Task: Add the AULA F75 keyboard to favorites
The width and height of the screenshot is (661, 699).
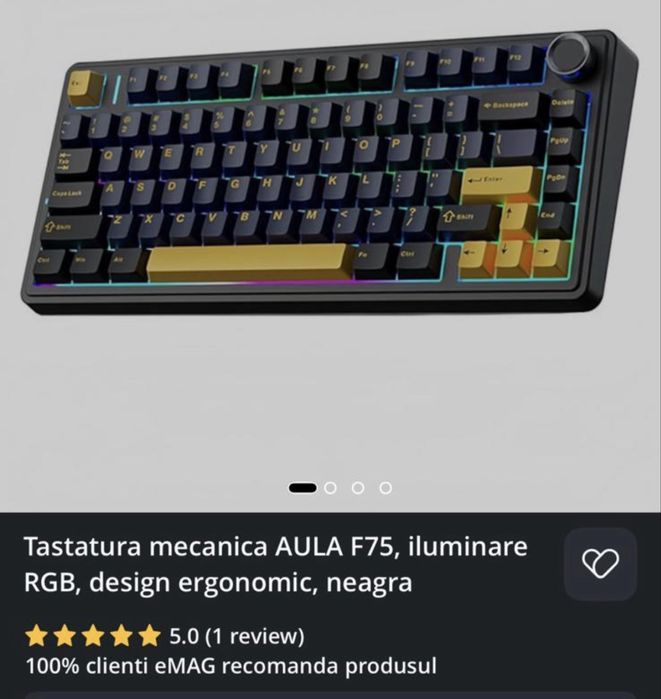Action: pyautogui.click(x=600, y=565)
